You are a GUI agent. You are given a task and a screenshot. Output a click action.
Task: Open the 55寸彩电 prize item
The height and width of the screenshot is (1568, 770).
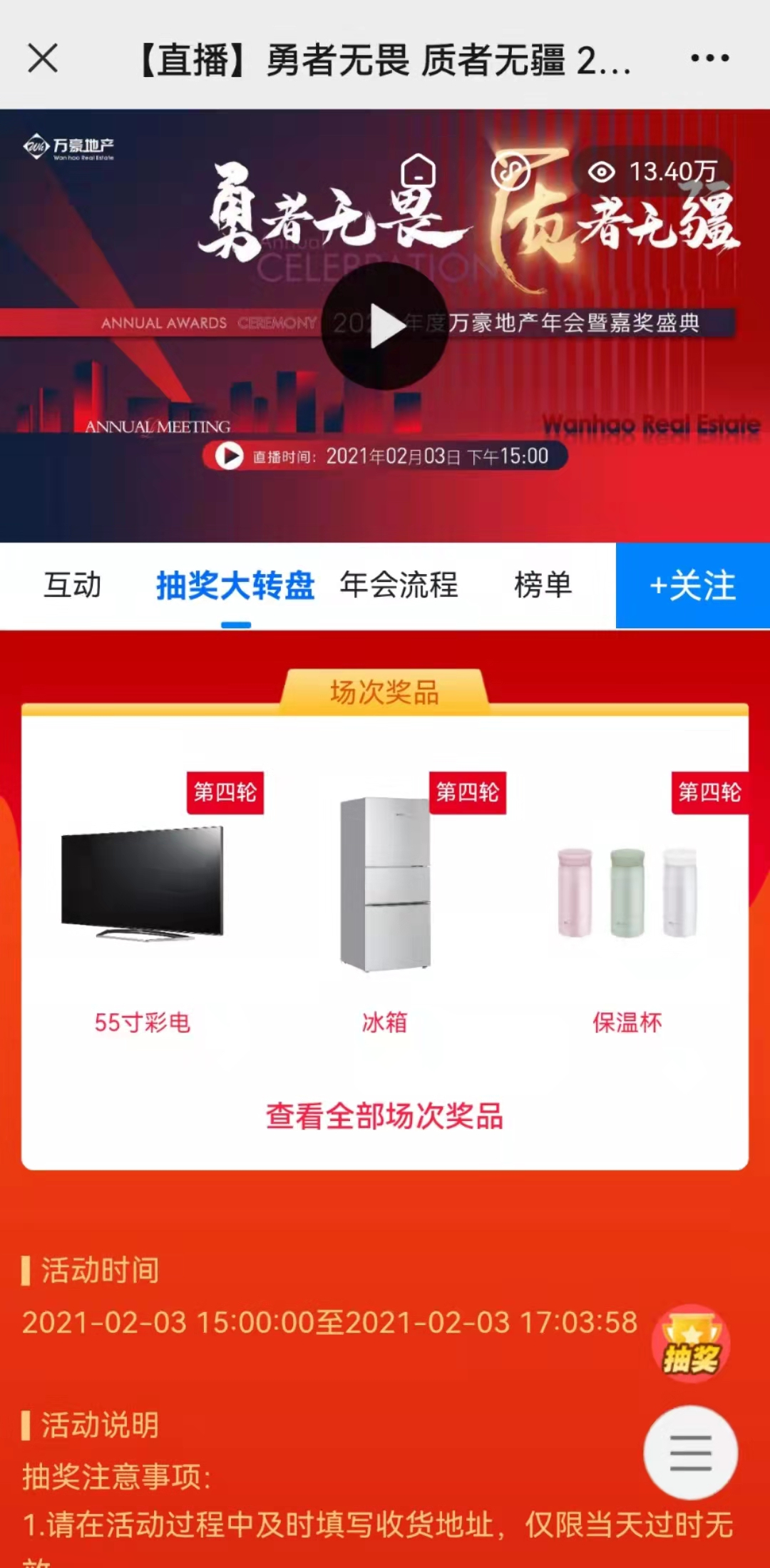point(143,906)
